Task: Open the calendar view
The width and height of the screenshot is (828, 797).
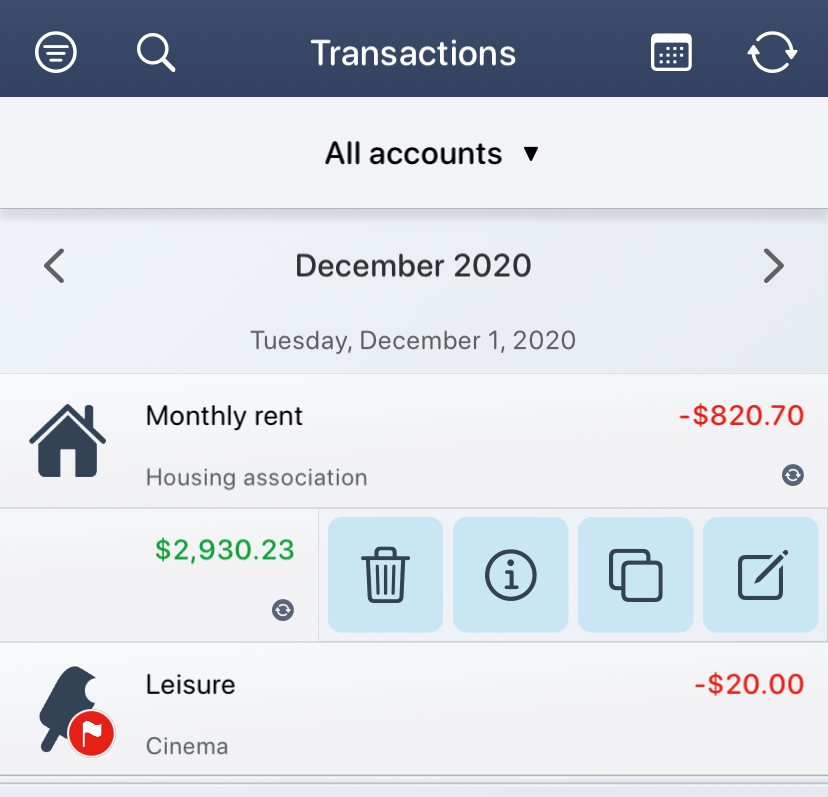Action: (x=671, y=53)
